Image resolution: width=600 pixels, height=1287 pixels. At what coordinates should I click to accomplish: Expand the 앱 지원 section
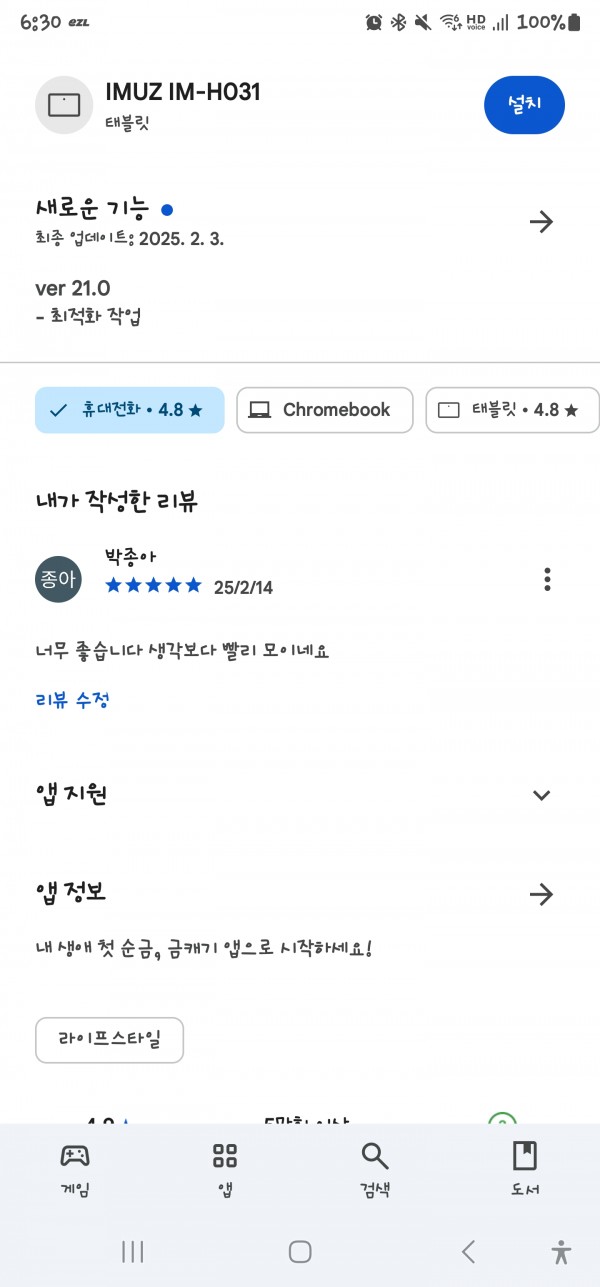click(x=541, y=795)
